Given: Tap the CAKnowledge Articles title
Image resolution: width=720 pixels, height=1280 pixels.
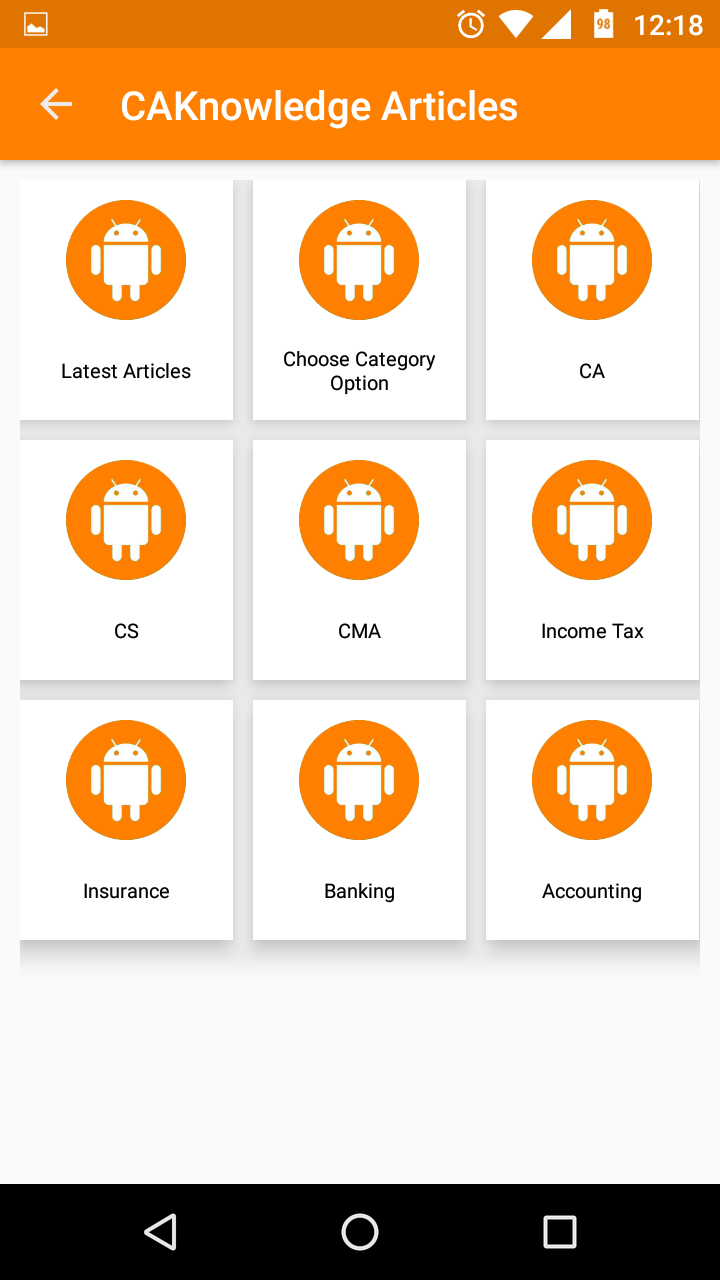Looking at the screenshot, I should (318, 104).
